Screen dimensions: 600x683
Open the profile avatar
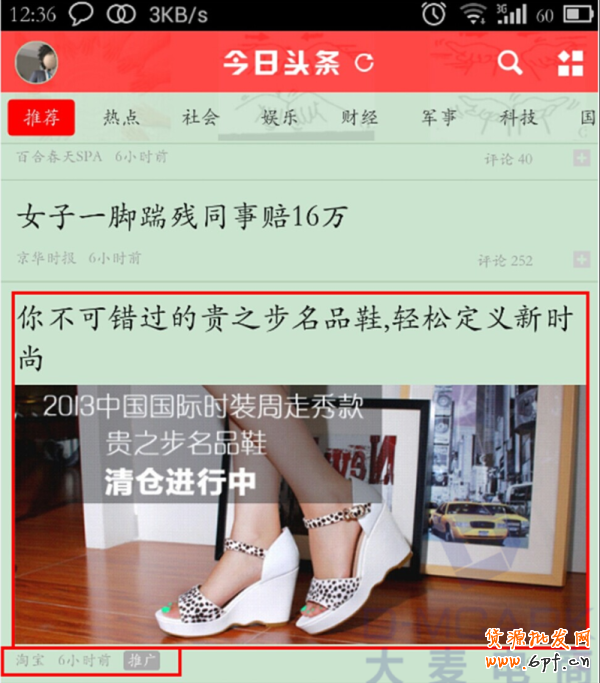pos(37,62)
